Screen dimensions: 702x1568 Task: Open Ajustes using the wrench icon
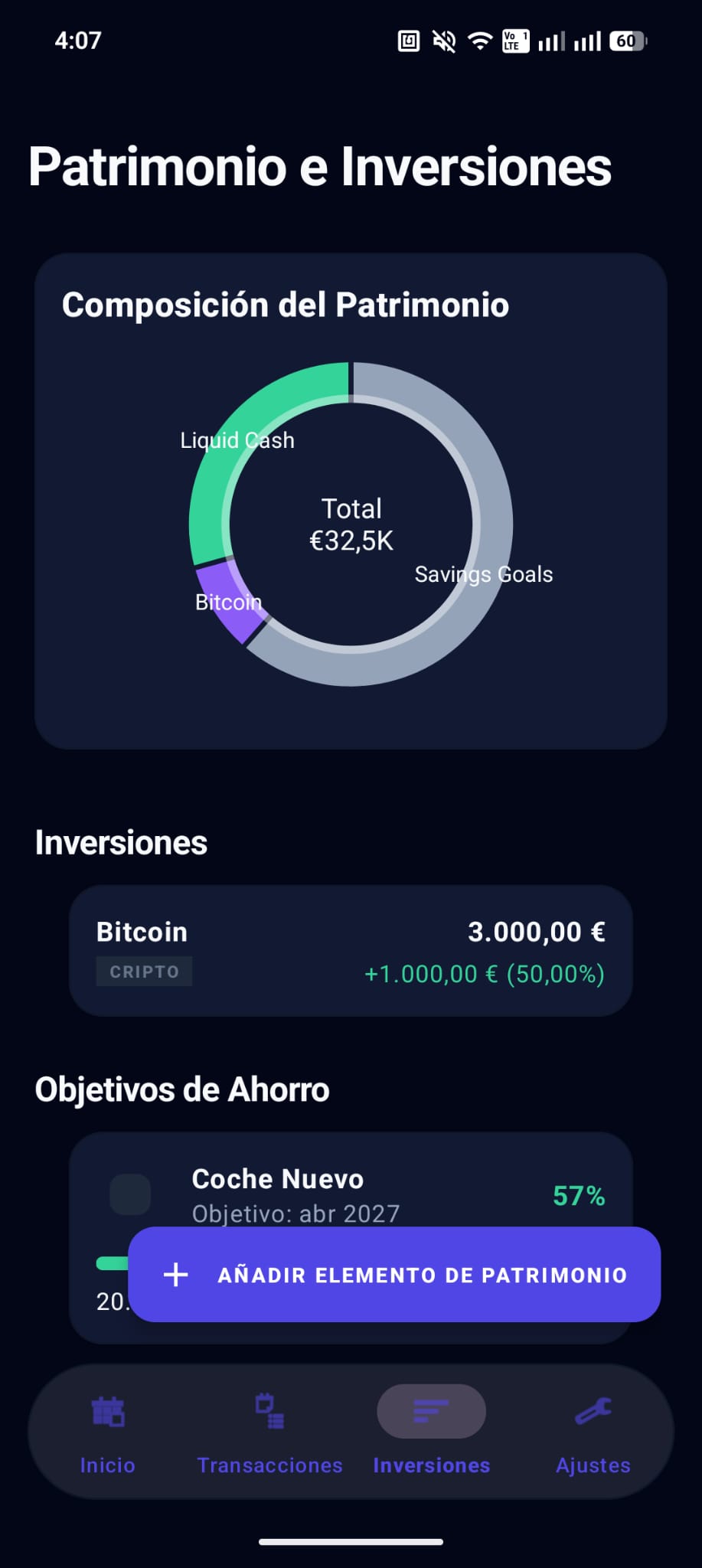pos(593,1411)
